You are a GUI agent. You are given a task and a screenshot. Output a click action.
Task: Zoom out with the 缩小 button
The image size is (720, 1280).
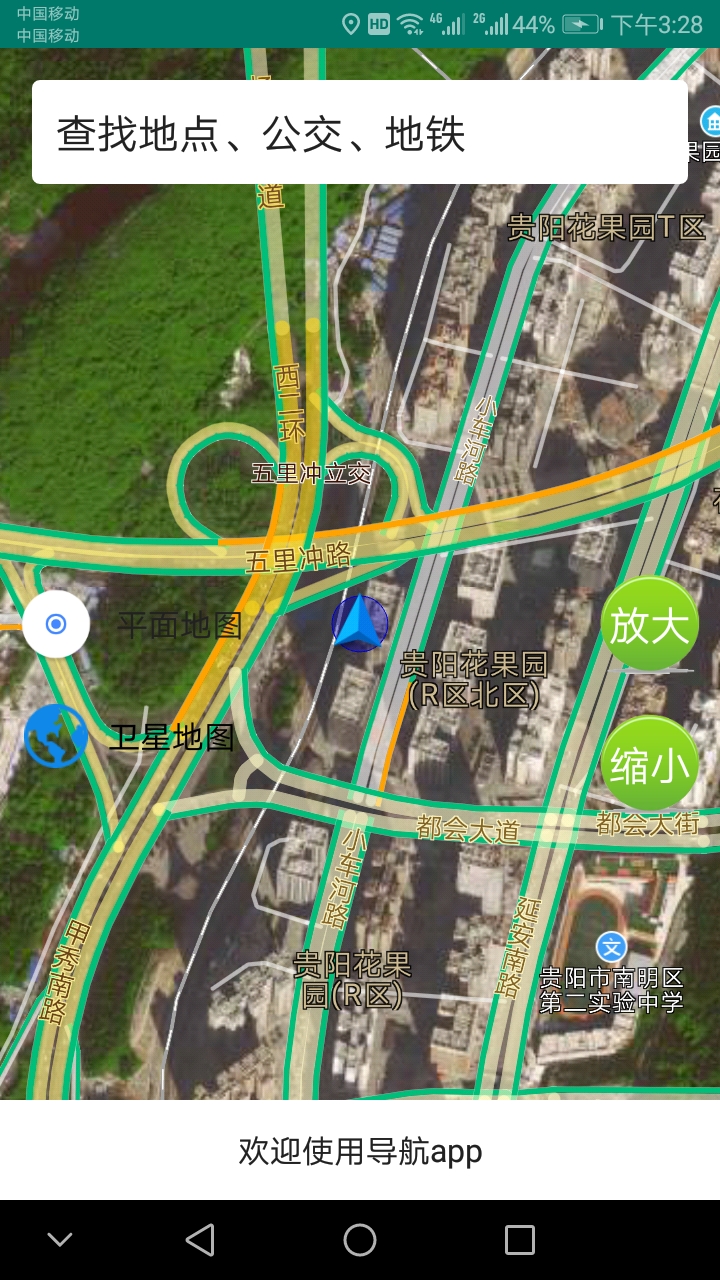click(650, 765)
